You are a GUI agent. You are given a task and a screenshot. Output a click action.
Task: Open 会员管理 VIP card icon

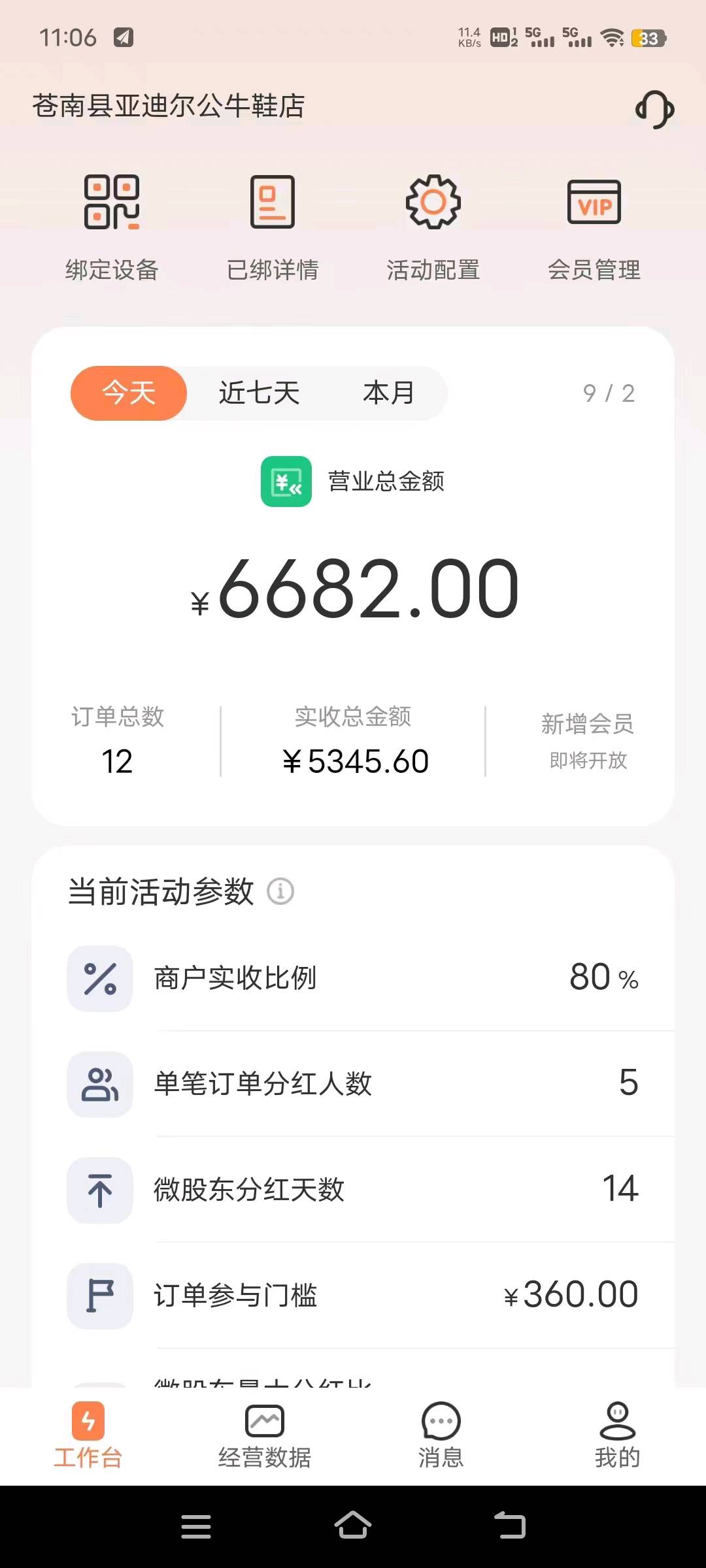click(592, 203)
